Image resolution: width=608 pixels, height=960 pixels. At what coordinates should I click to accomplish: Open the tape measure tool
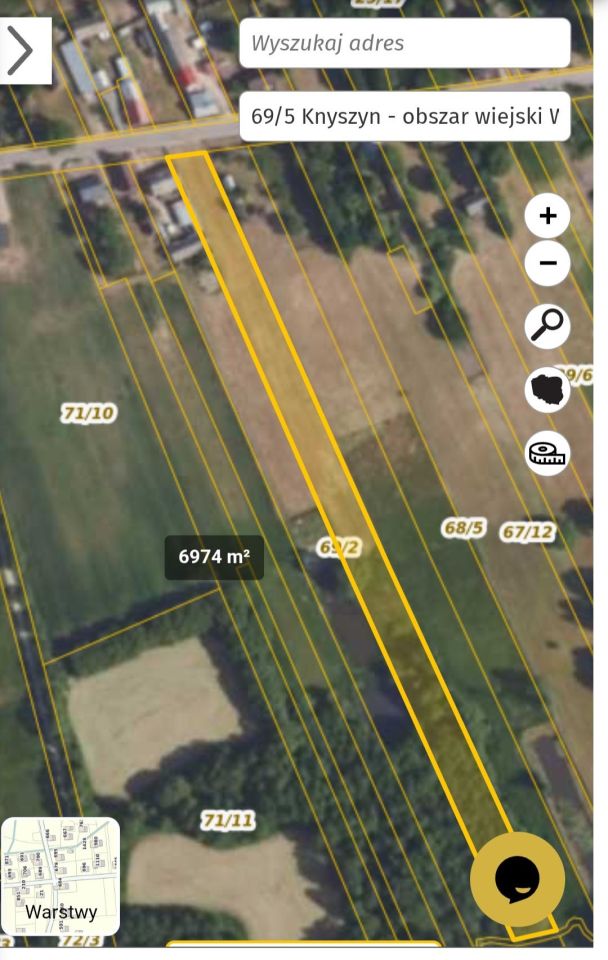tap(547, 454)
